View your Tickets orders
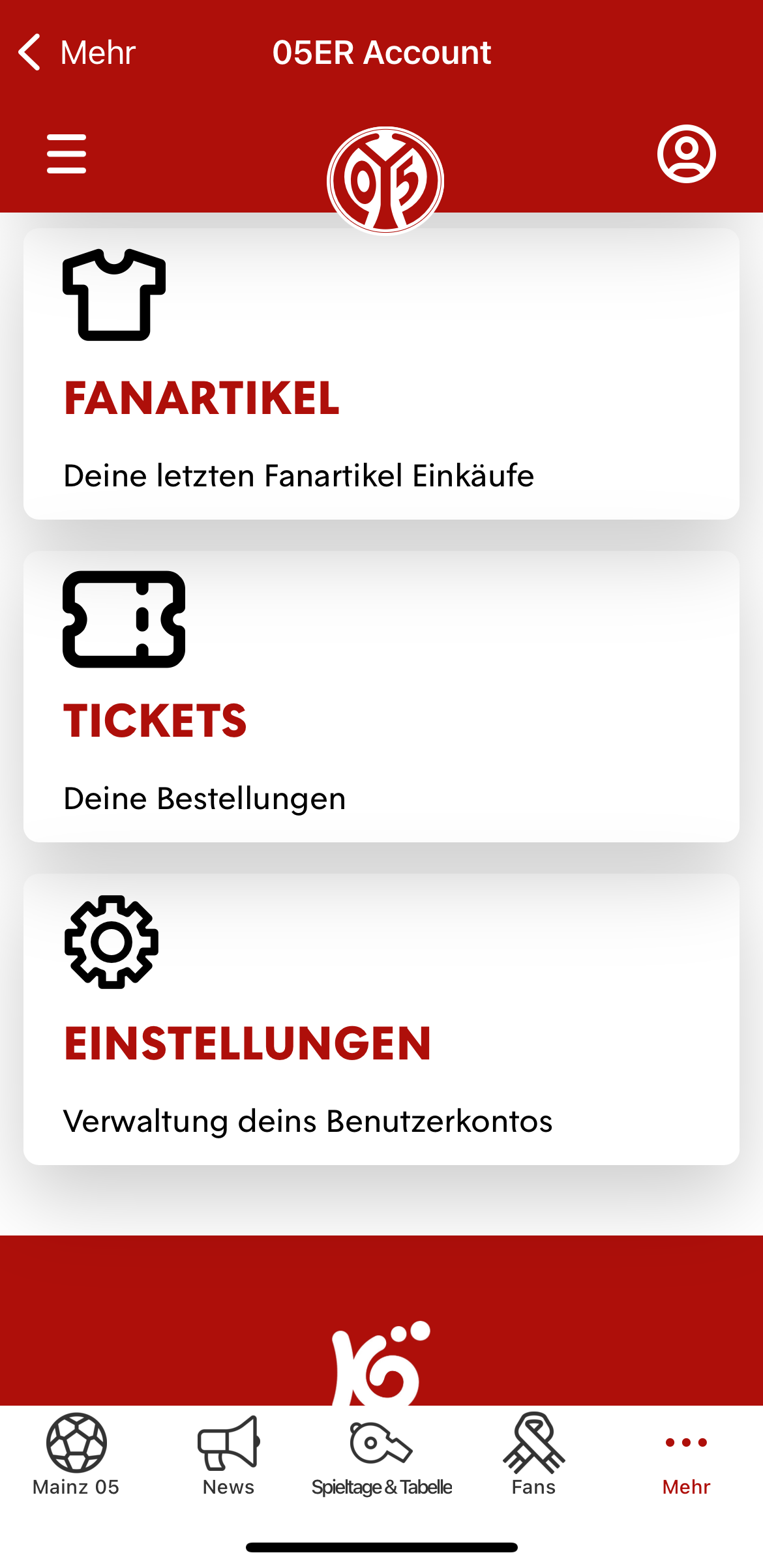 coord(381,696)
